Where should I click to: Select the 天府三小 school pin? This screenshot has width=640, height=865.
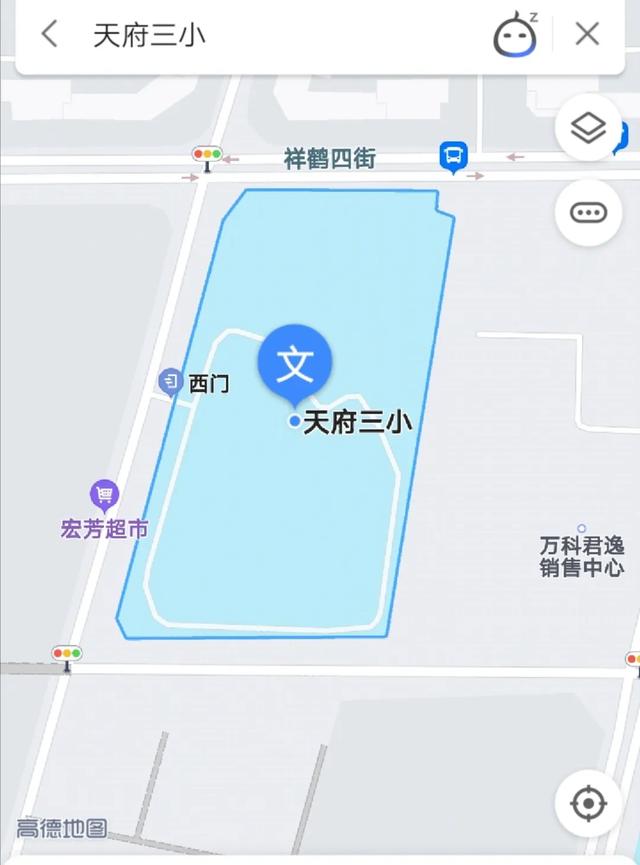pos(294,363)
